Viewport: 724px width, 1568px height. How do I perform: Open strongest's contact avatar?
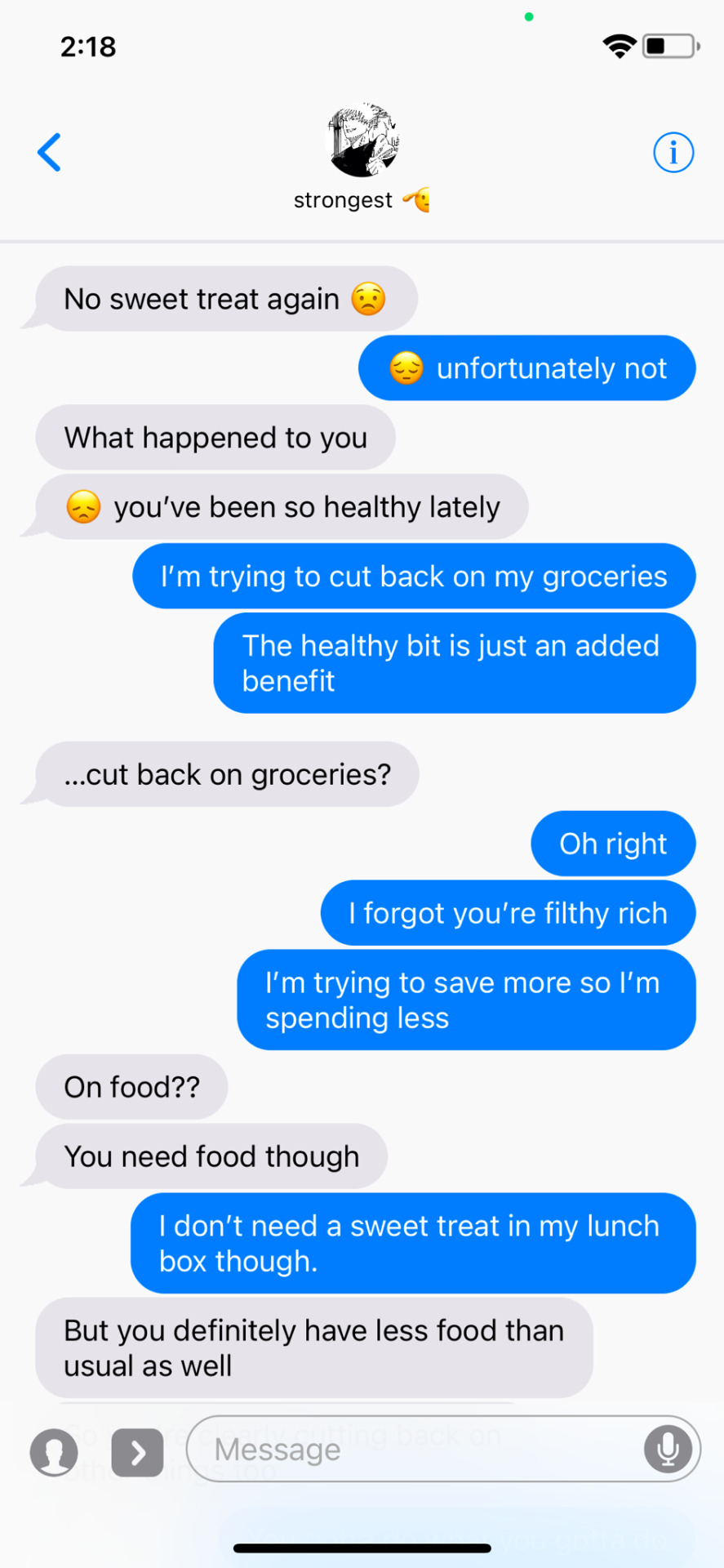[x=362, y=140]
